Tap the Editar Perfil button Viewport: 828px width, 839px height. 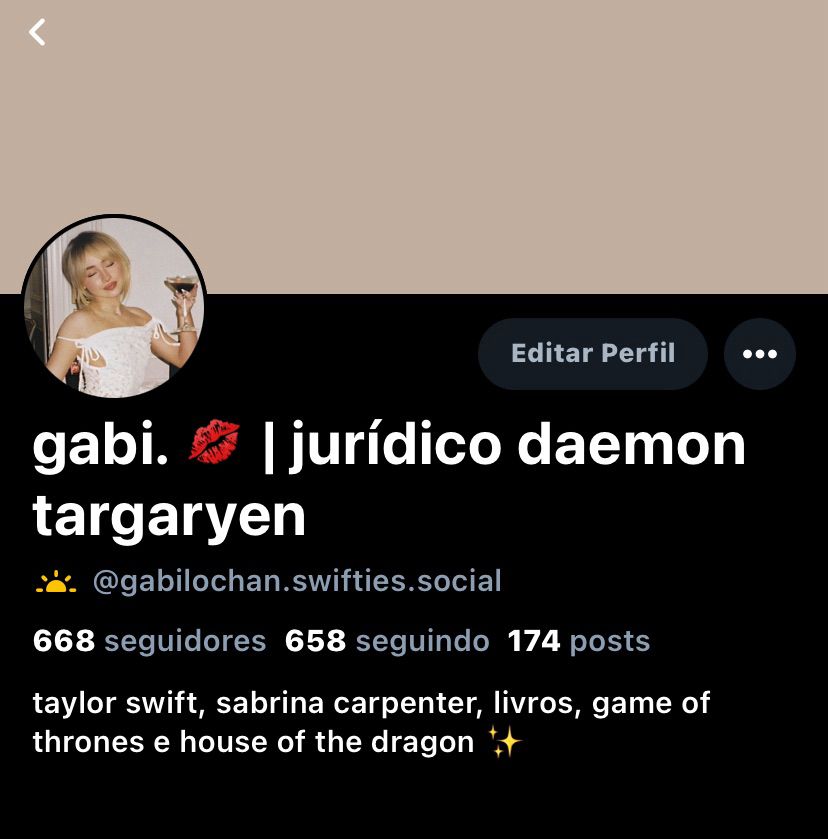[593, 353]
